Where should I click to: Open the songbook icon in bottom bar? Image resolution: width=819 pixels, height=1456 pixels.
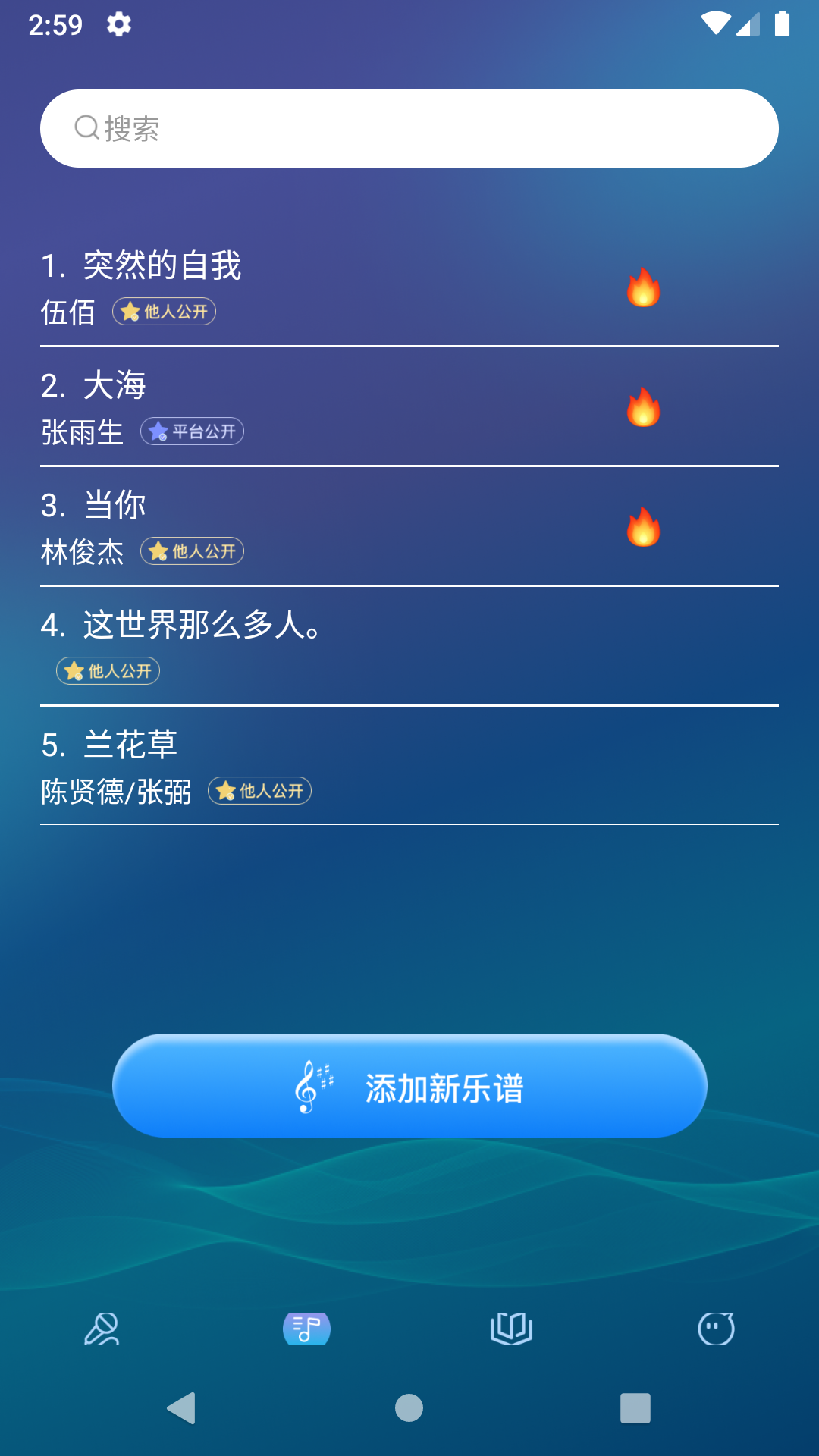pos(511,1328)
